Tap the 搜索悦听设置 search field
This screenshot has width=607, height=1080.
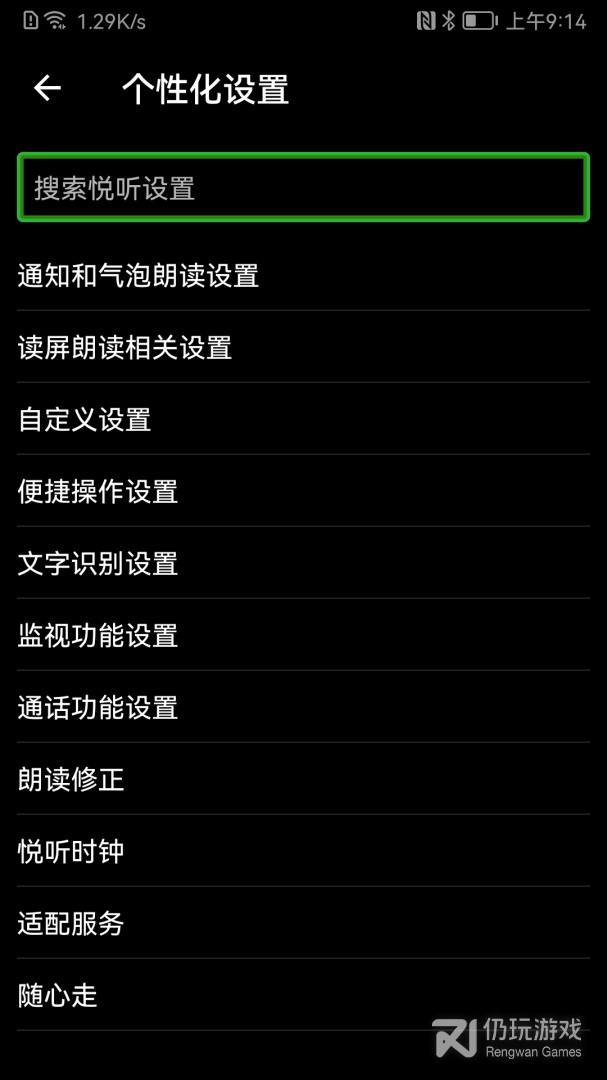pos(303,187)
